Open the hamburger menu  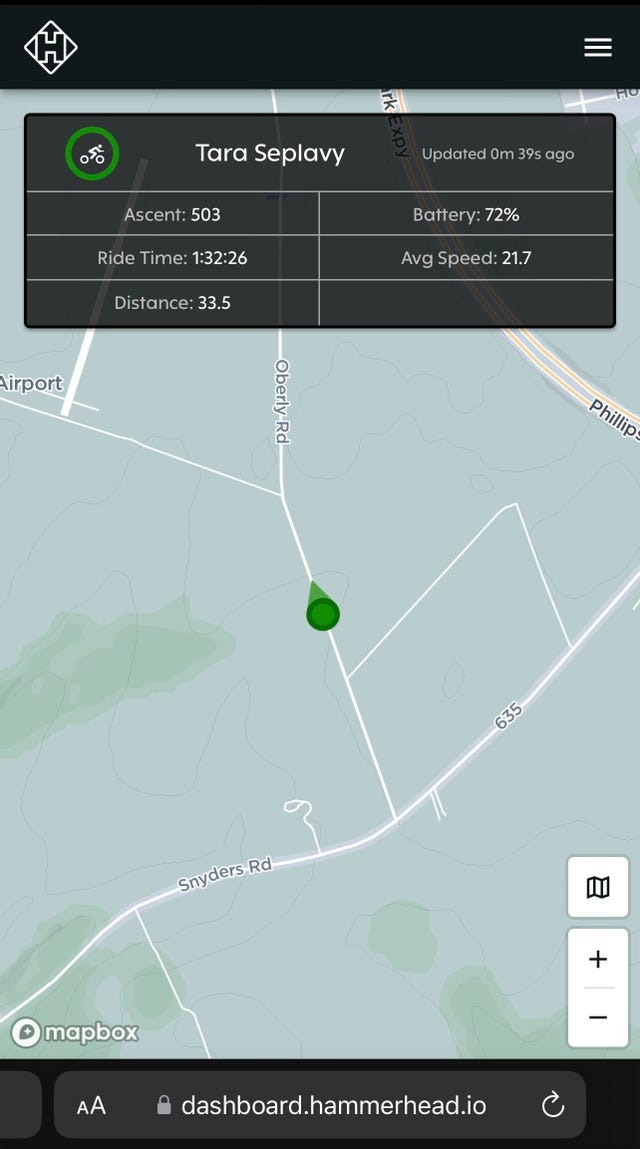[x=597, y=48]
